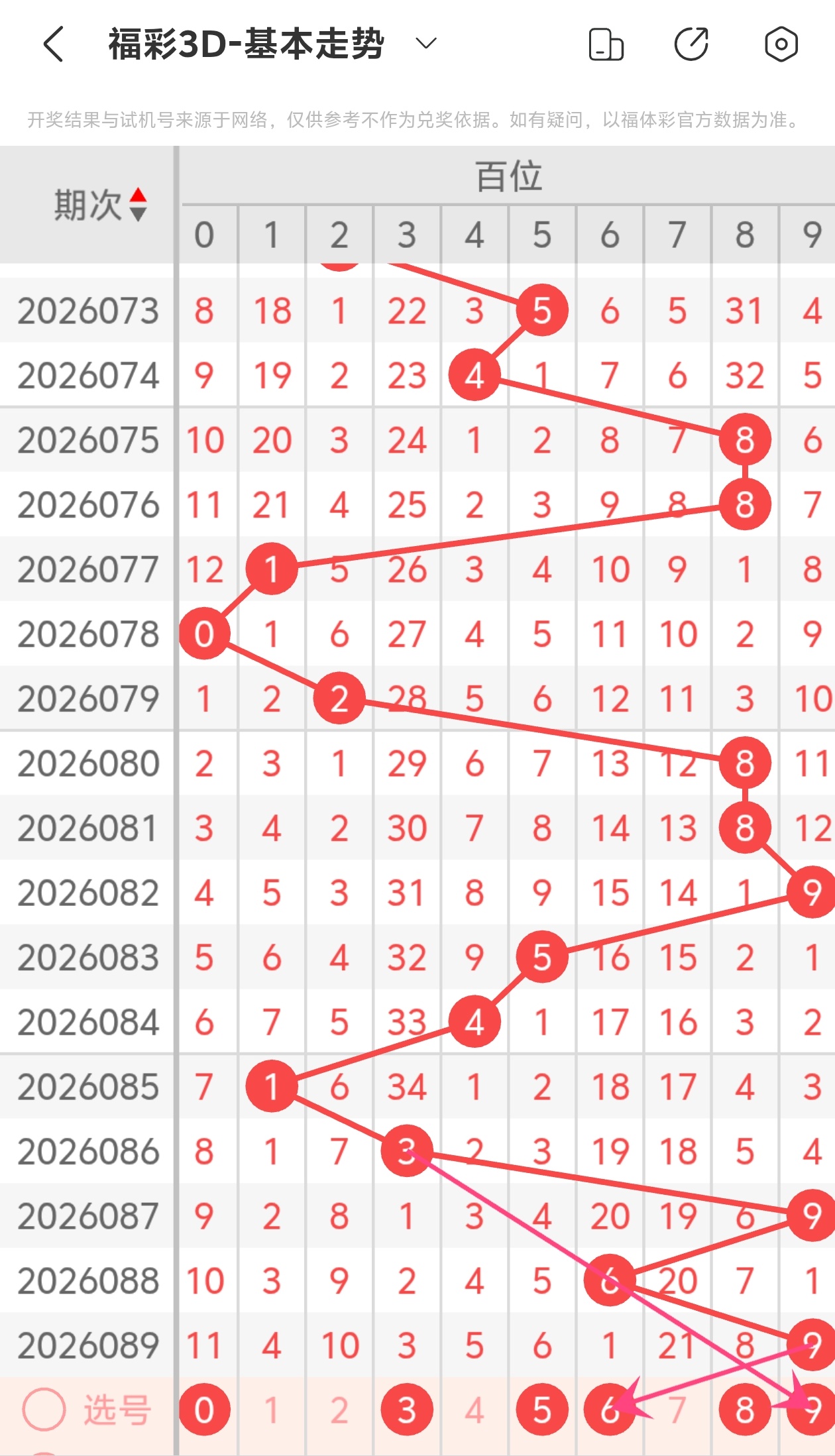Select number 2 in the 选号 row

(339, 1410)
